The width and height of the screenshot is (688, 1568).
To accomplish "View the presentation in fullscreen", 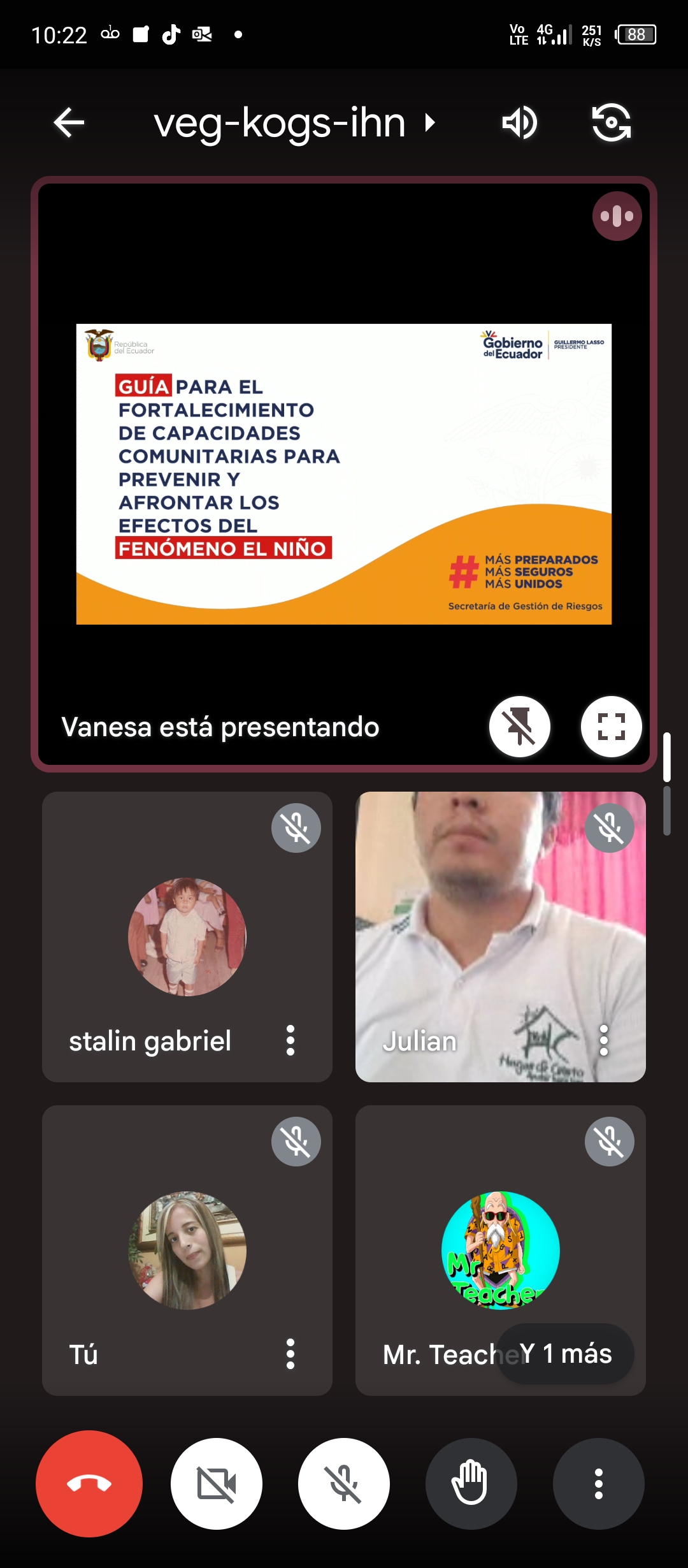I will (611, 727).
